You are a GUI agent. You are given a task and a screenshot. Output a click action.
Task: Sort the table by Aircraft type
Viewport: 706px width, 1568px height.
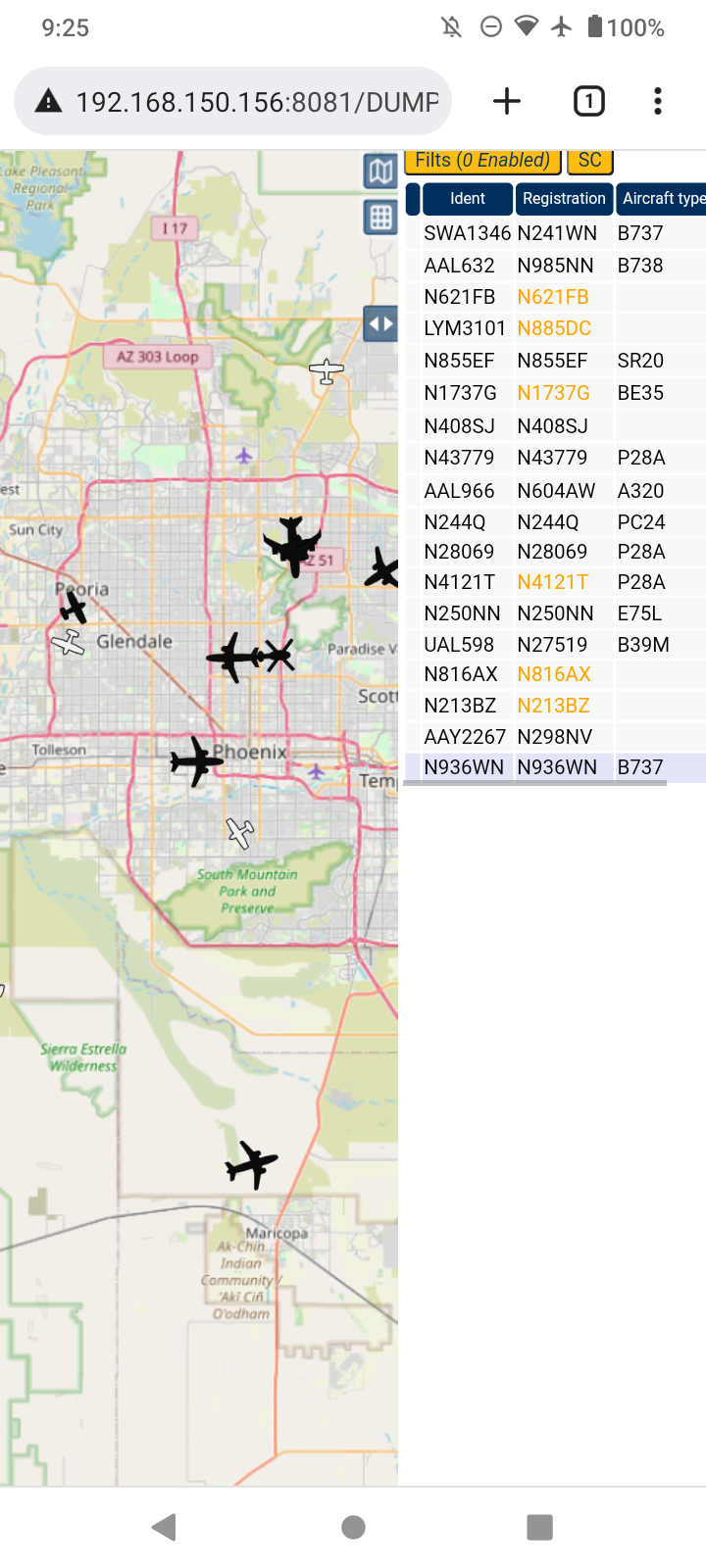coord(662,199)
